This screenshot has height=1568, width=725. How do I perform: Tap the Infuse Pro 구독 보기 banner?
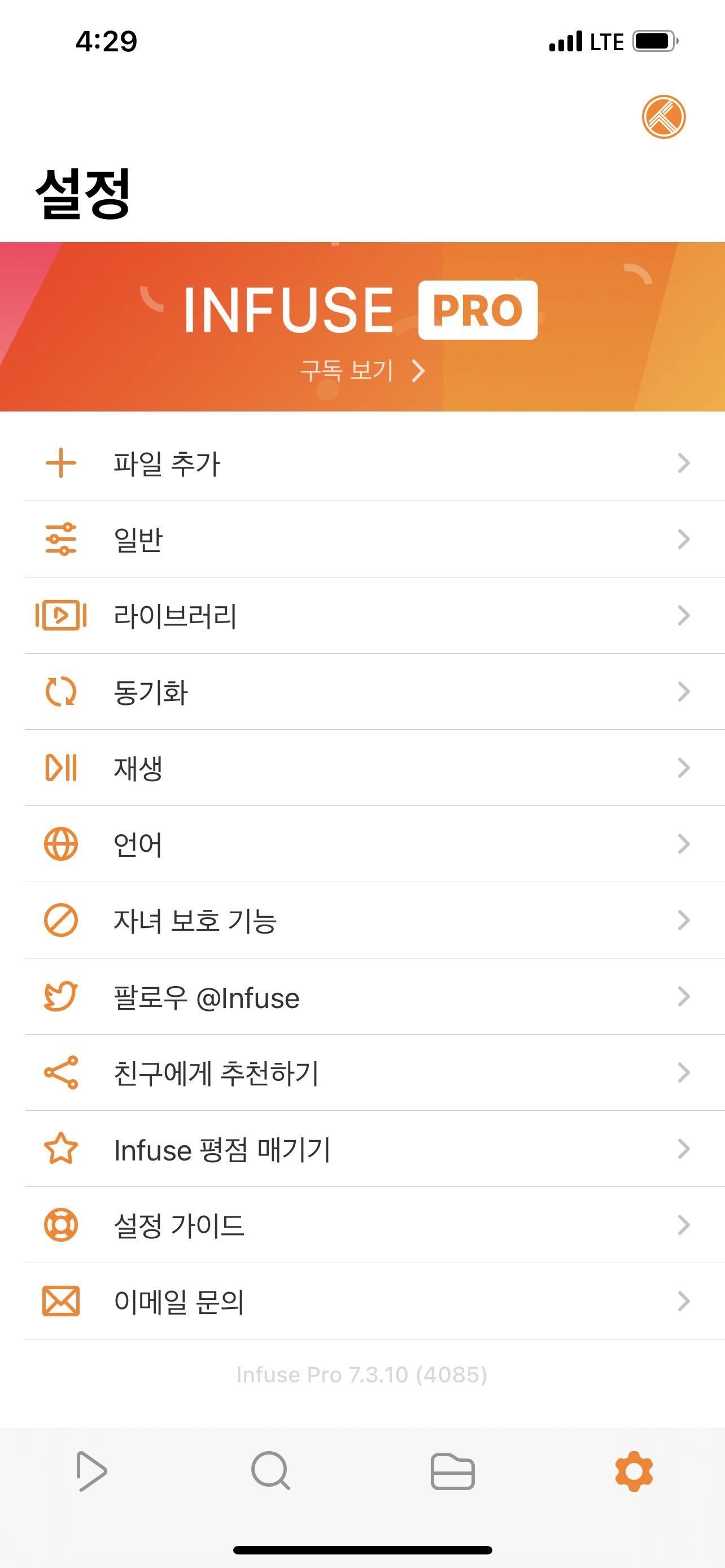click(362, 327)
